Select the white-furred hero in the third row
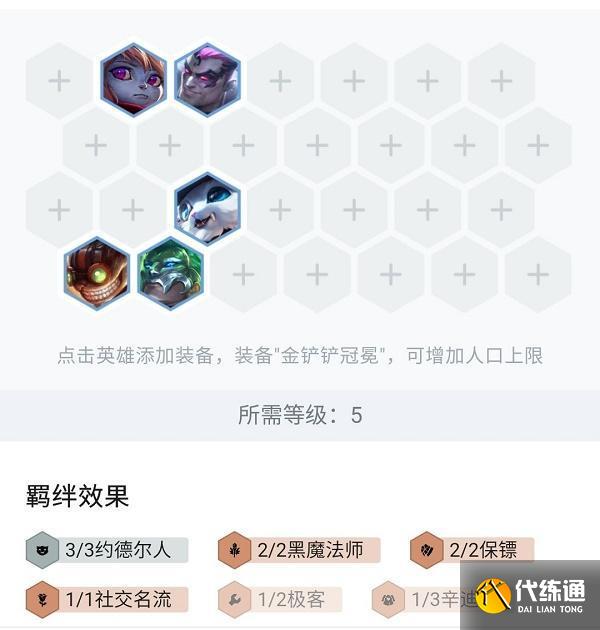The image size is (600, 630). click(x=207, y=209)
